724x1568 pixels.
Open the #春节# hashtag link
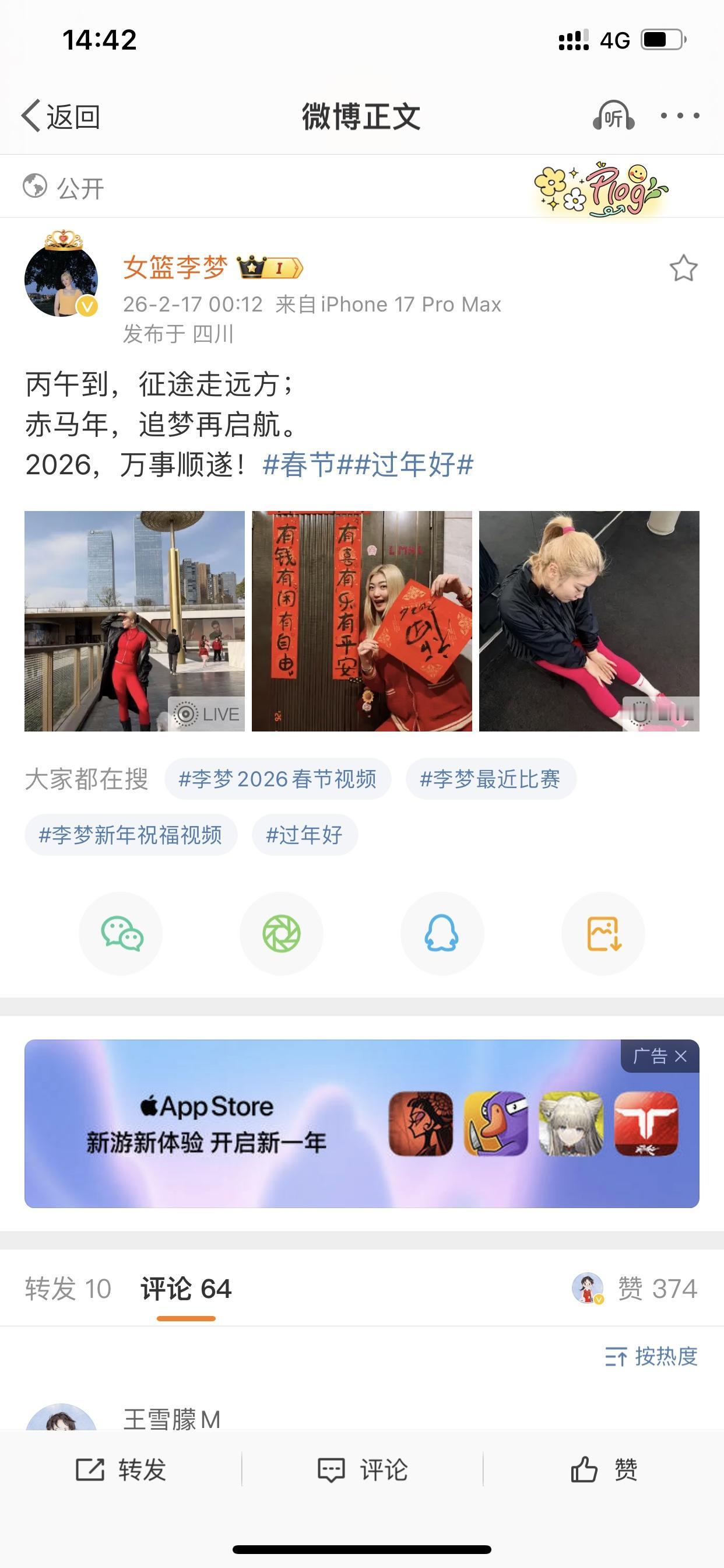click(305, 466)
